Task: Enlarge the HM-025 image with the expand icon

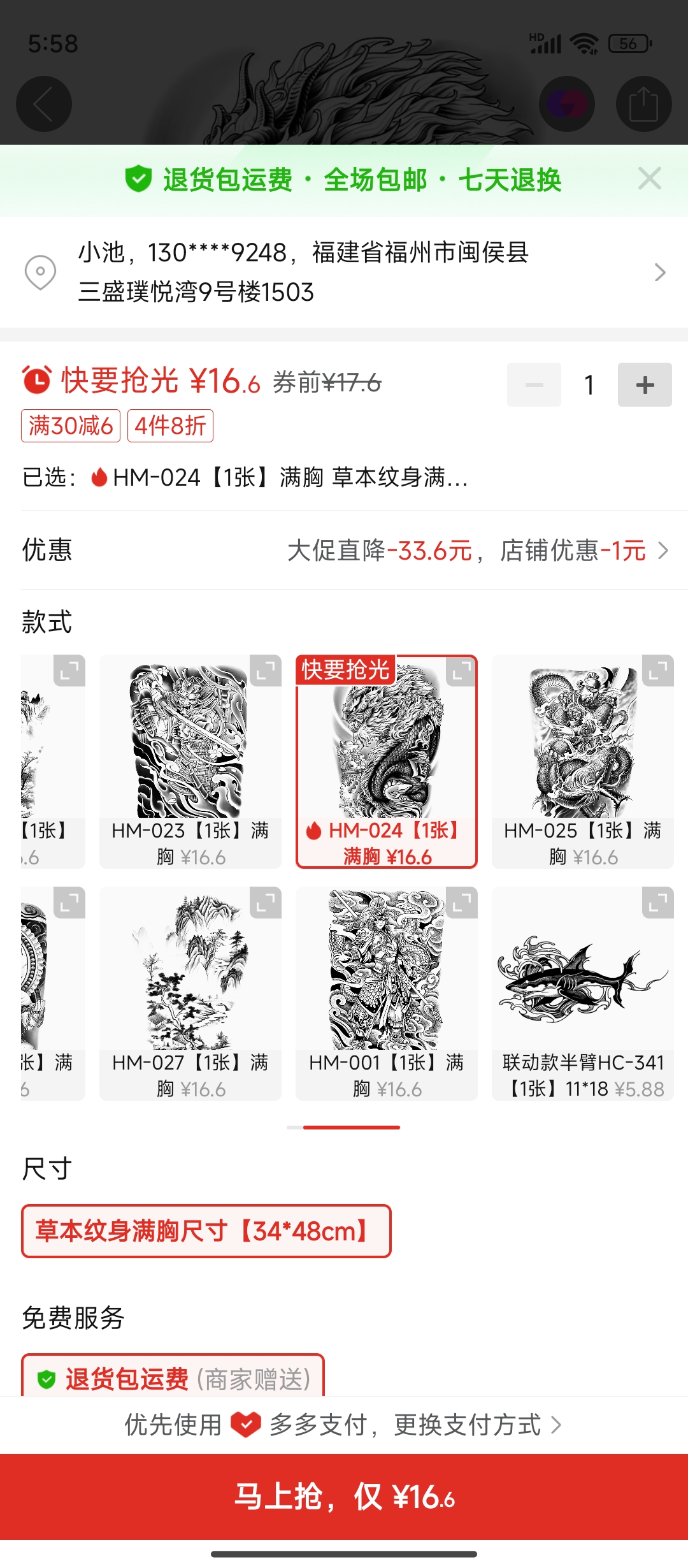Action: 657,671
